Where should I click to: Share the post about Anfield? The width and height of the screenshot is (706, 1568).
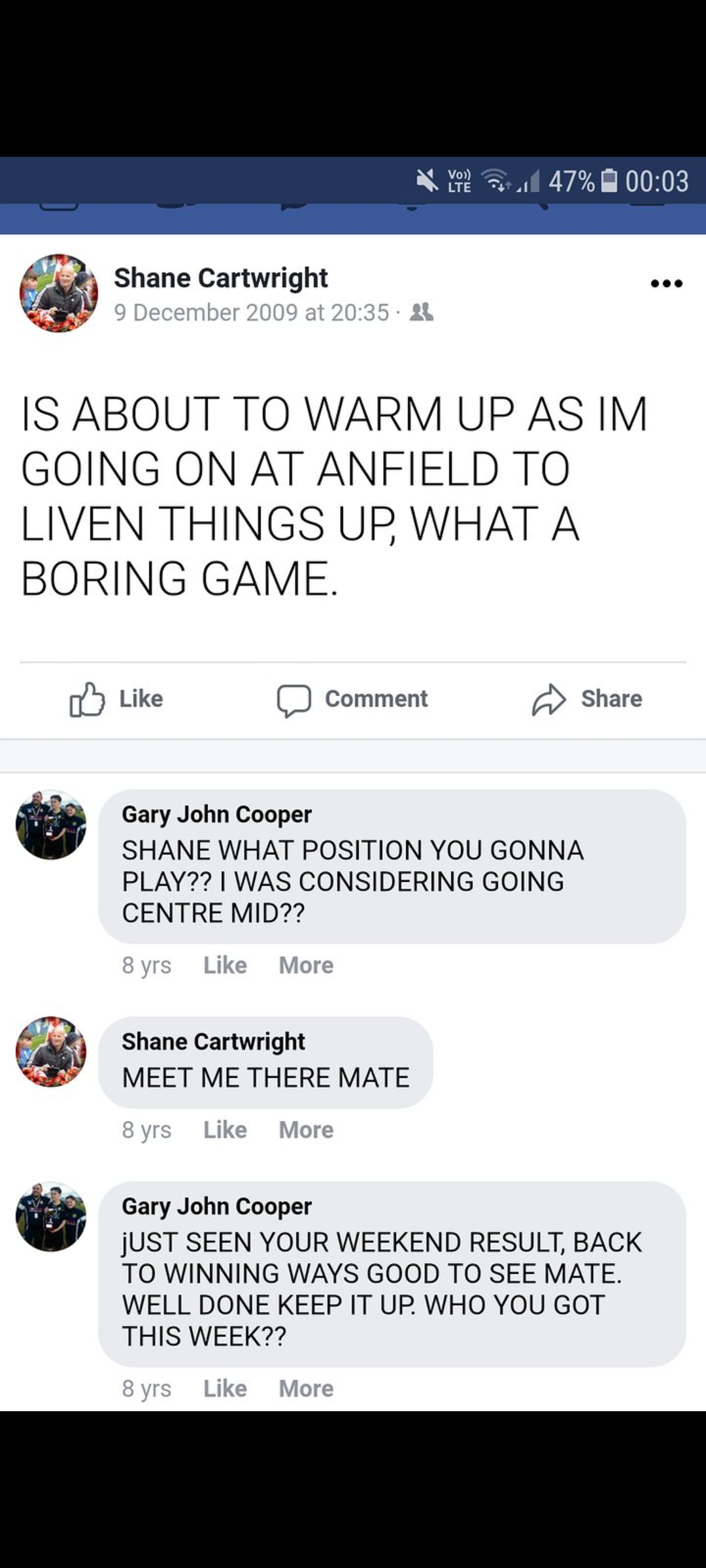tap(586, 699)
